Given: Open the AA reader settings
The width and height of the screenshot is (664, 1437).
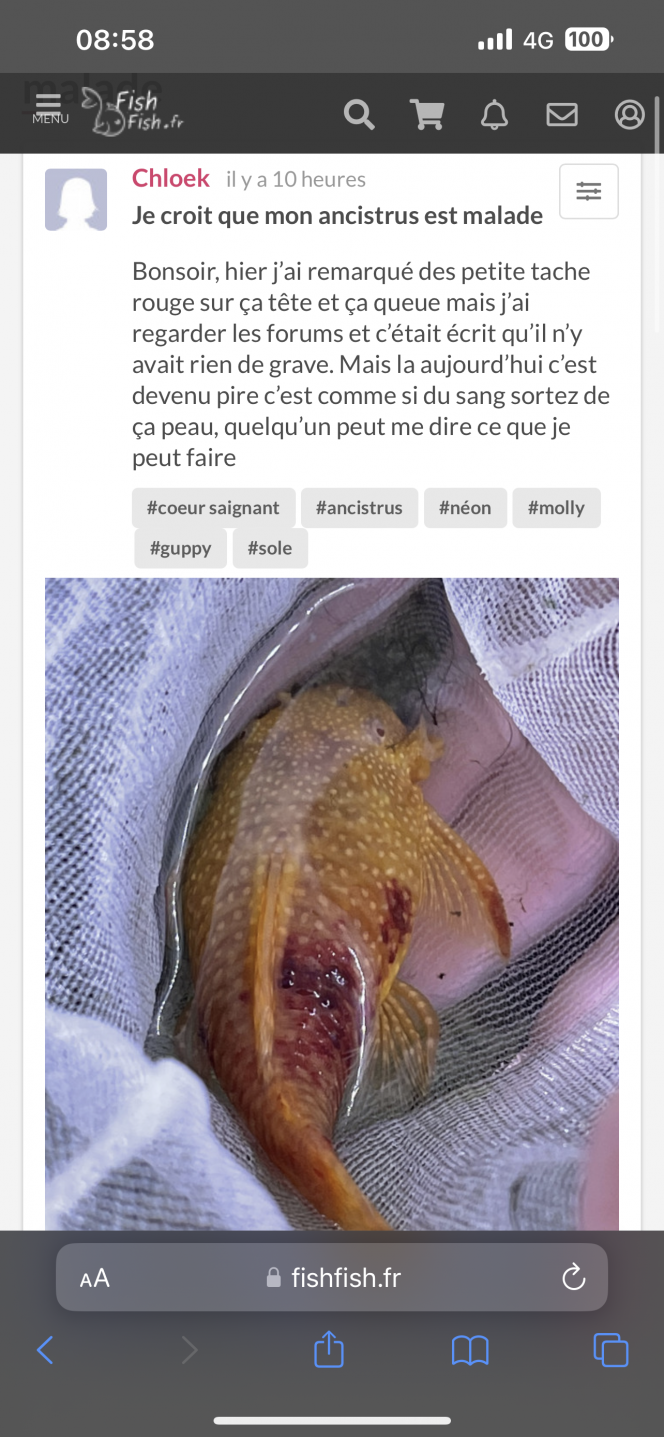Looking at the screenshot, I should pyautogui.click(x=94, y=1278).
